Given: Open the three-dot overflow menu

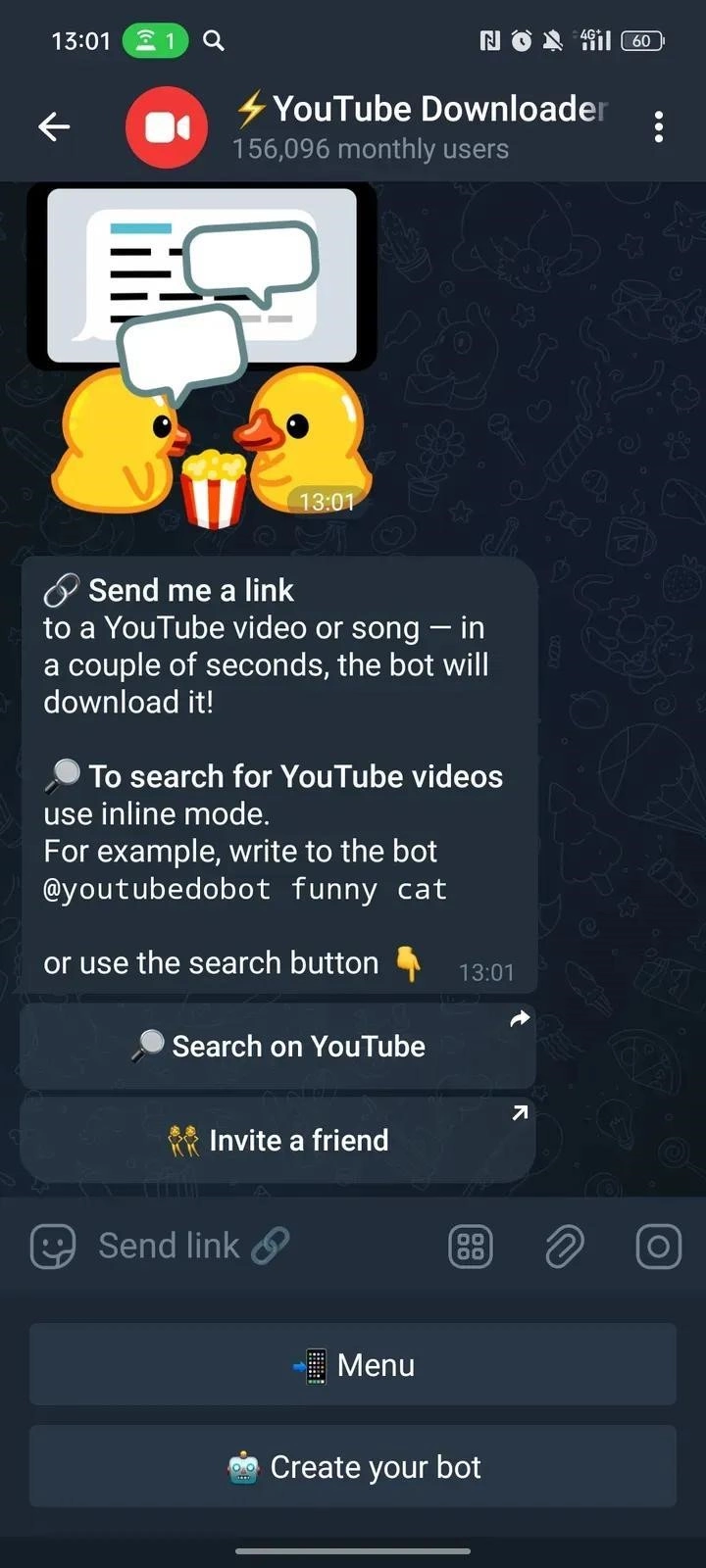Looking at the screenshot, I should click(658, 126).
